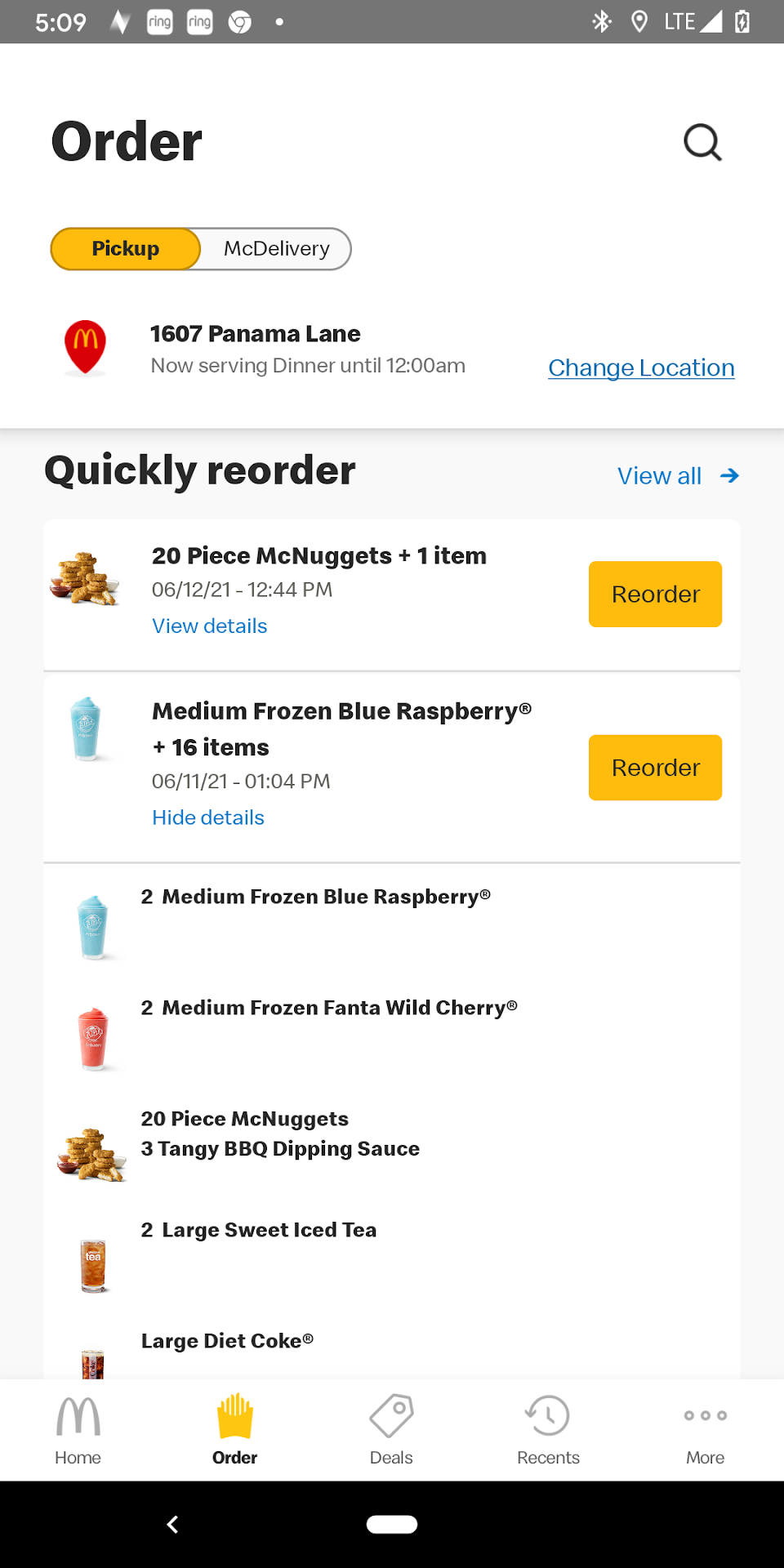Viewport: 784px width, 1568px height.
Task: View all quick reorder items
Action: pos(677,476)
